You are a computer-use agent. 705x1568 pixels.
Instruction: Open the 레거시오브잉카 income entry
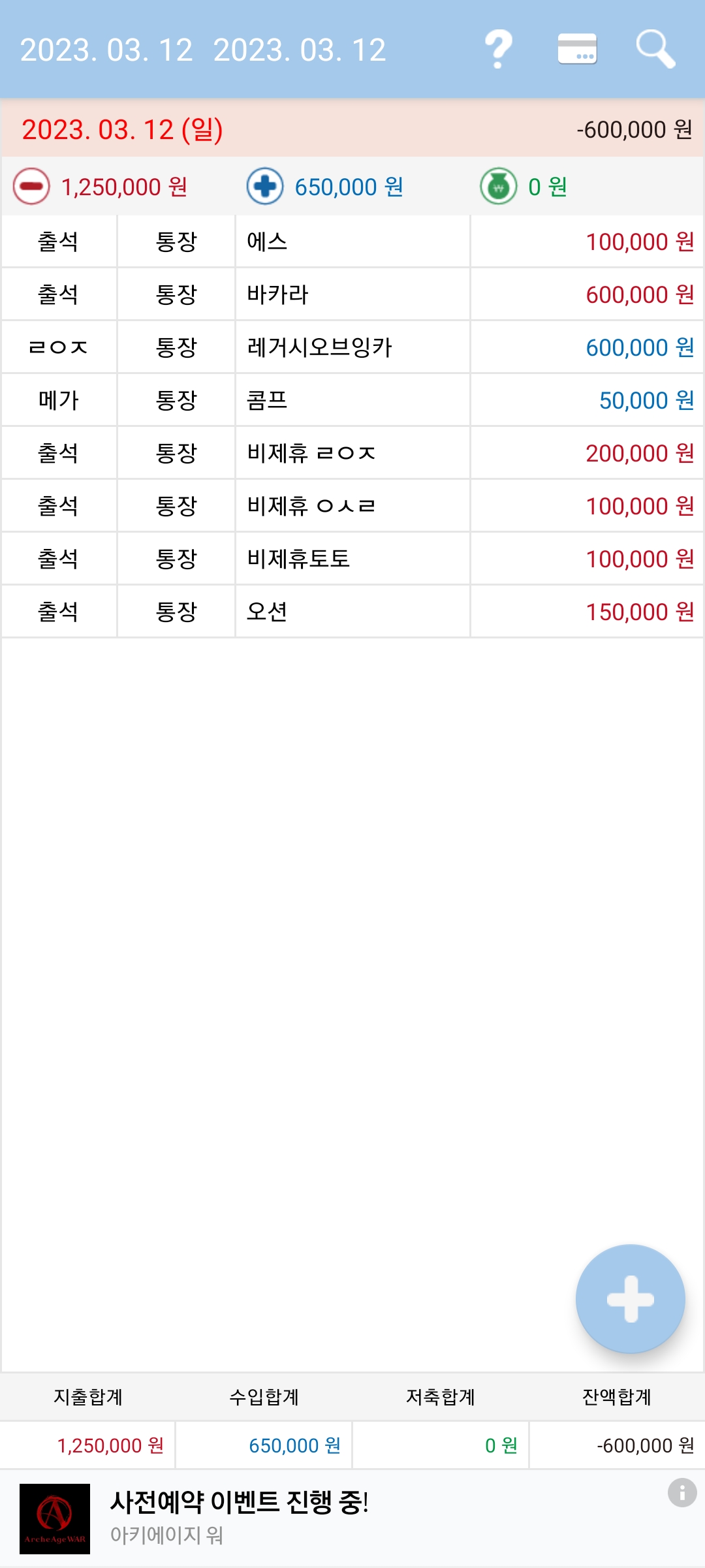click(x=352, y=347)
